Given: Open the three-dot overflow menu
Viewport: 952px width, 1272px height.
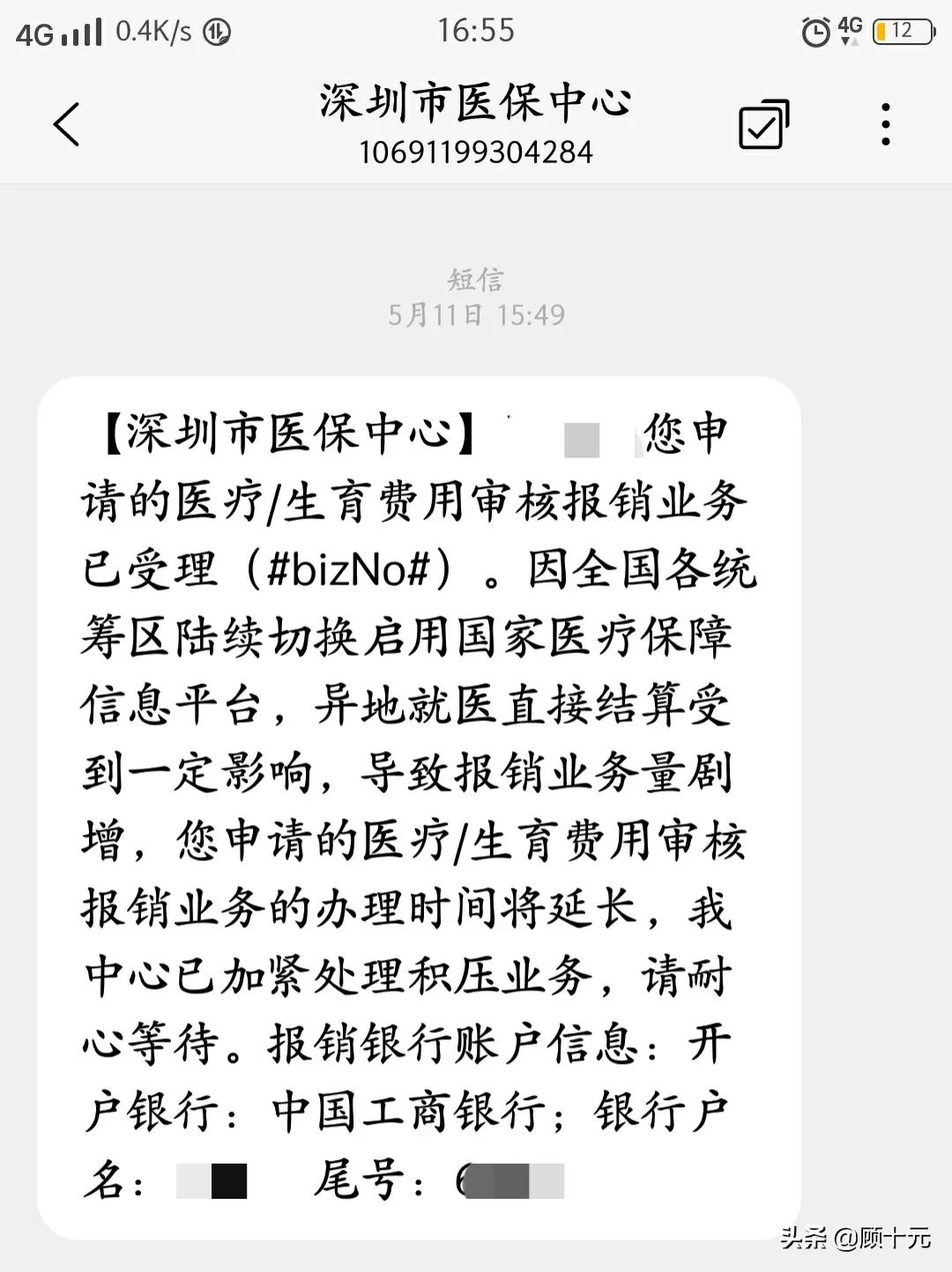Looking at the screenshot, I should 884,124.
